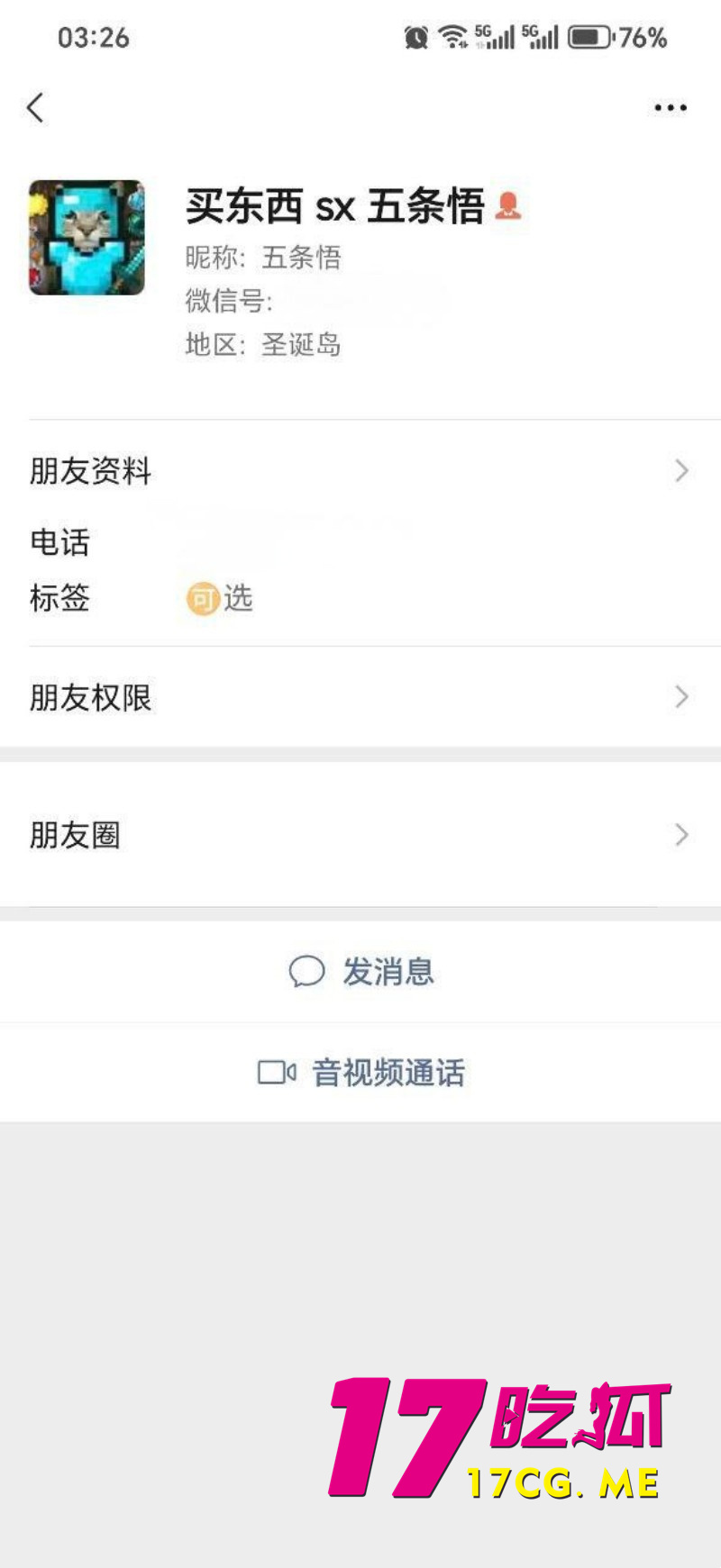721x1568 pixels.
Task: Select the gender icon after 五条悟's name
Action: pos(508,206)
